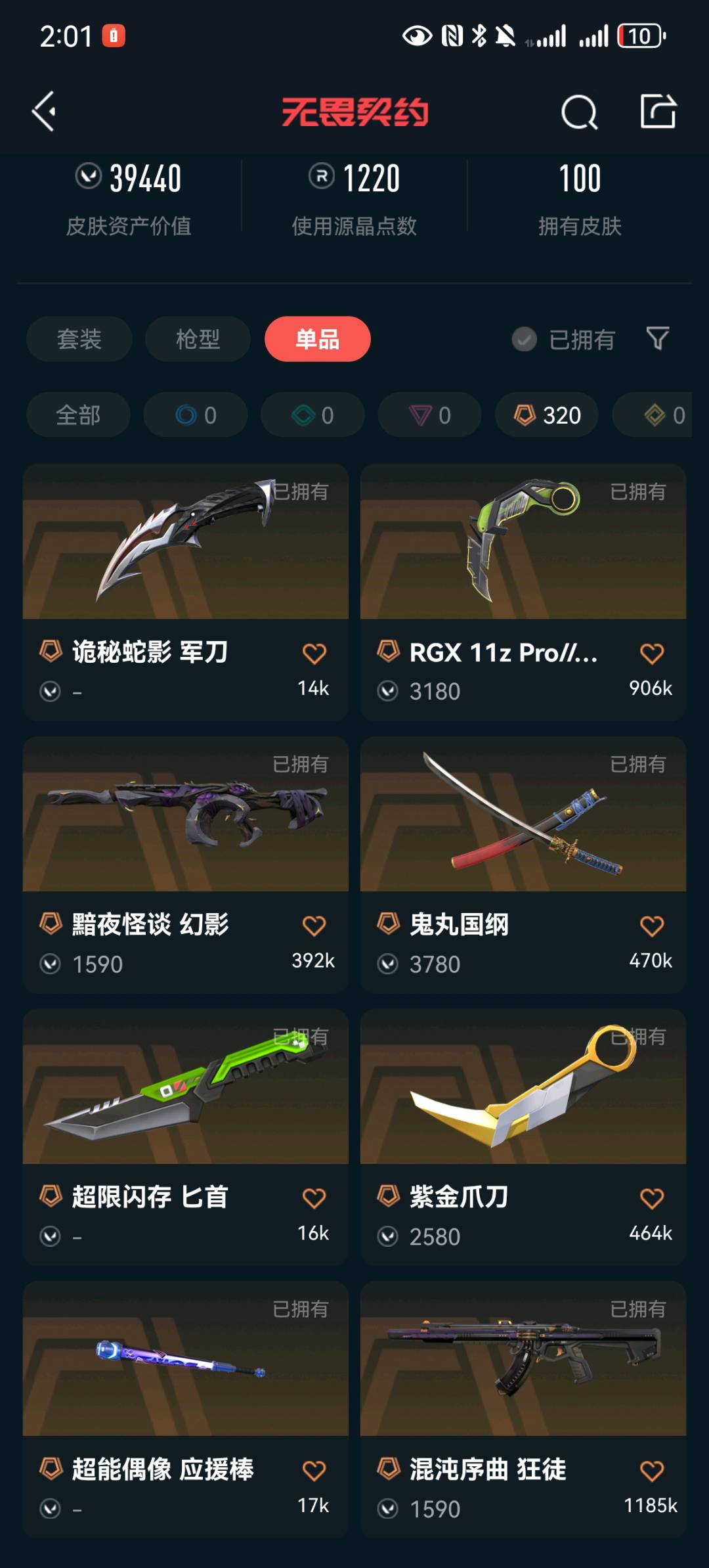Screen dimensions: 709x1568
Task: Switch to the 套装 tab
Action: click(x=79, y=339)
